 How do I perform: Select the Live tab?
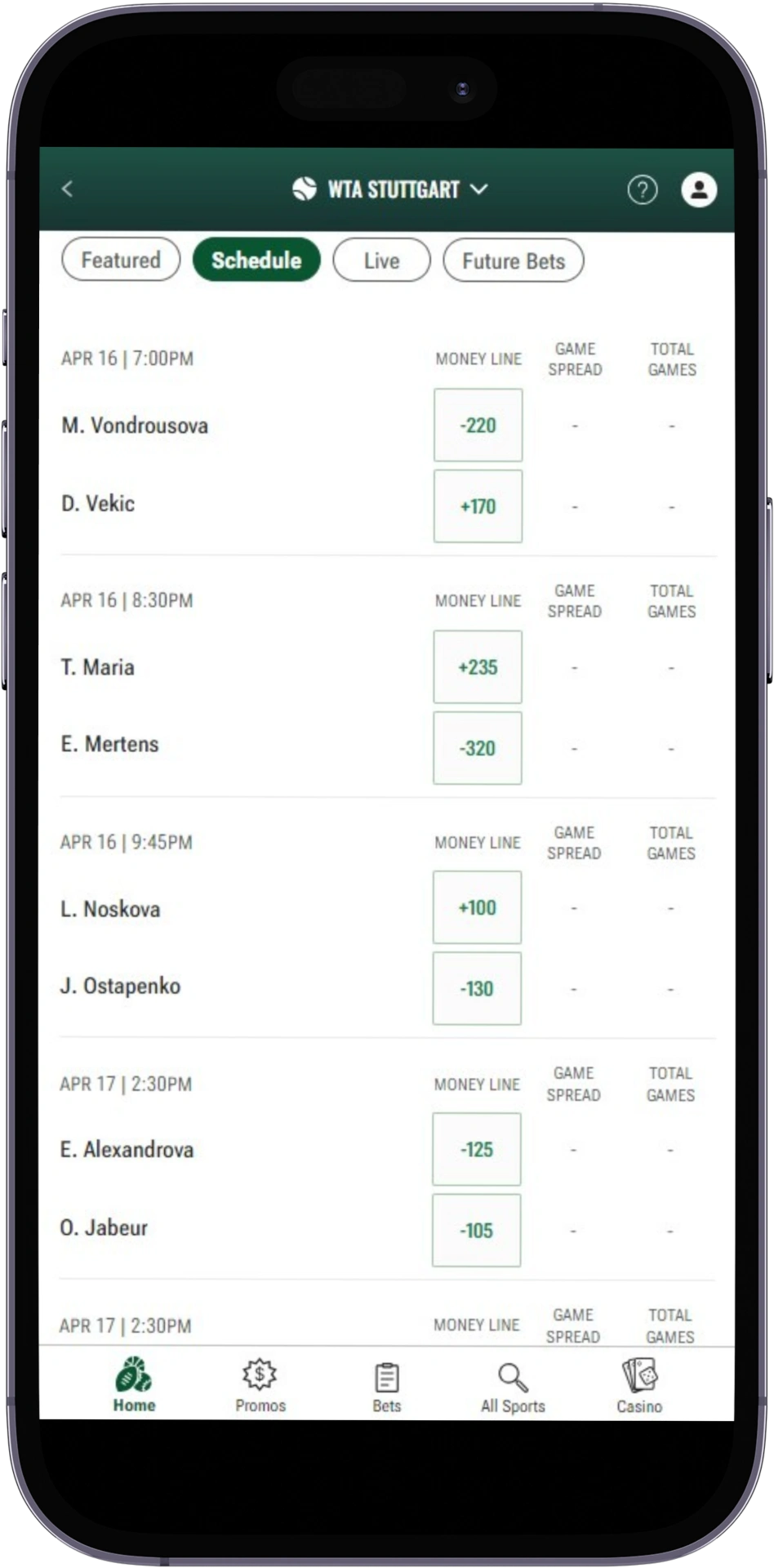coord(381,261)
